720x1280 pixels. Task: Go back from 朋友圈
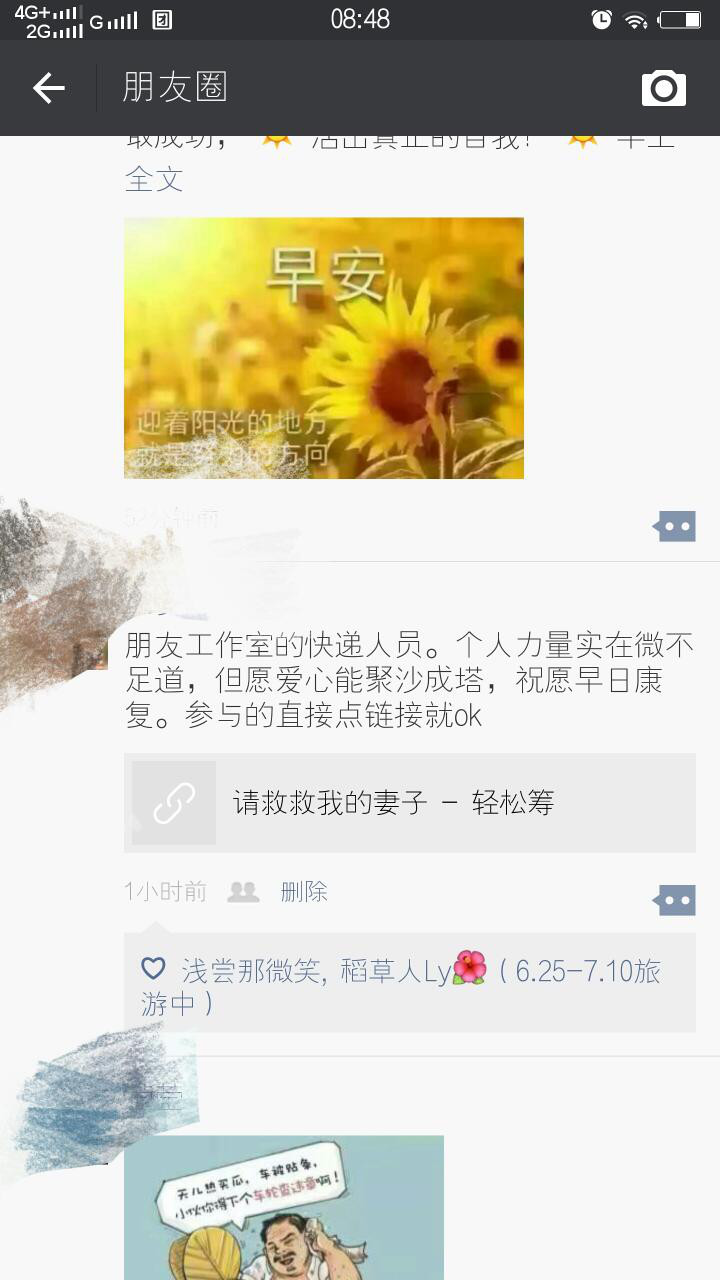click(48, 88)
